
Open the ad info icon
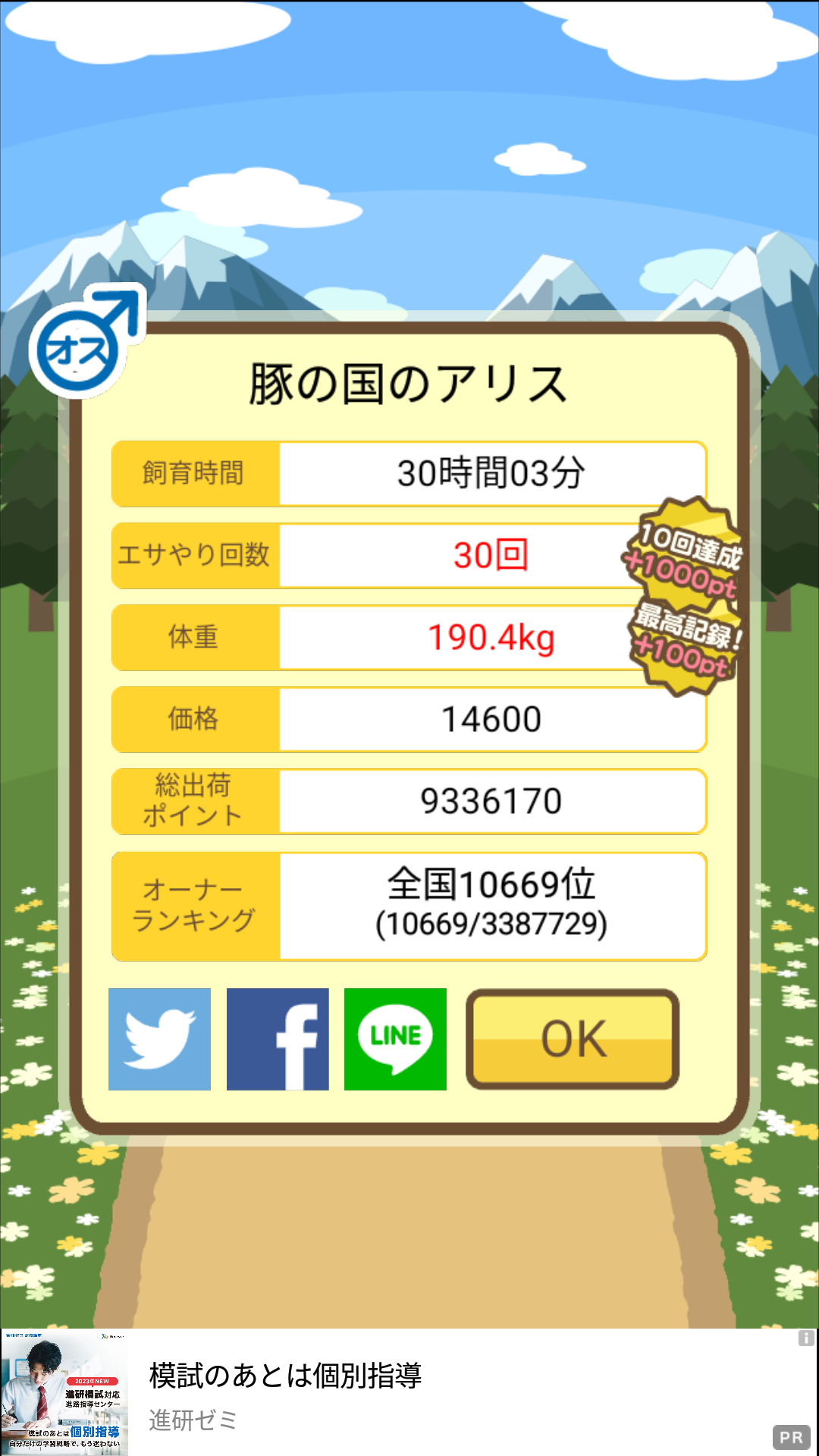coord(806,1338)
